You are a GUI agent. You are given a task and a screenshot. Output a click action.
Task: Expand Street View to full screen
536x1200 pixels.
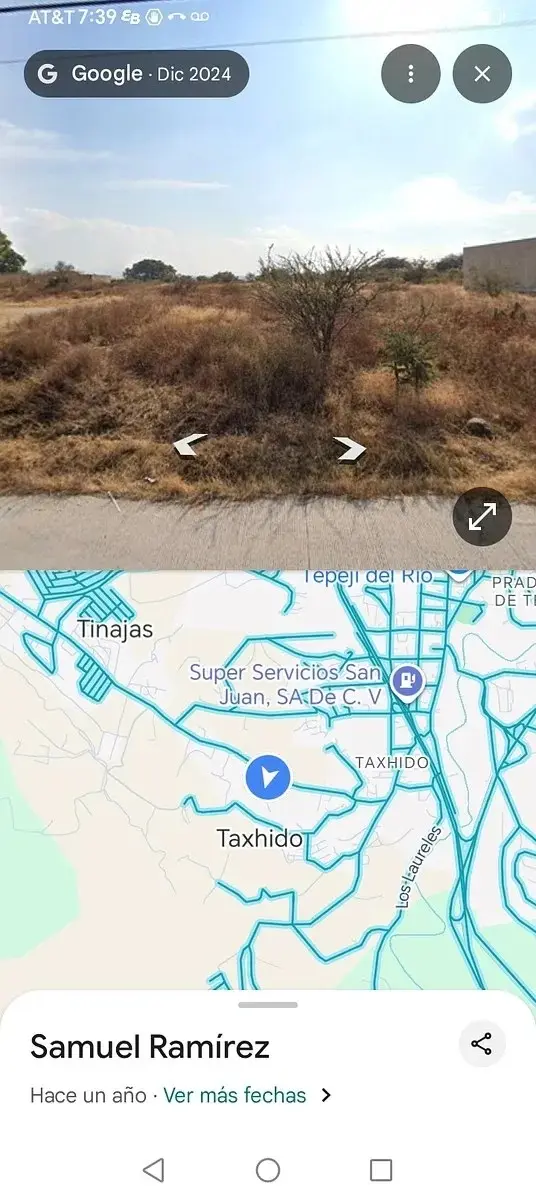tap(482, 517)
